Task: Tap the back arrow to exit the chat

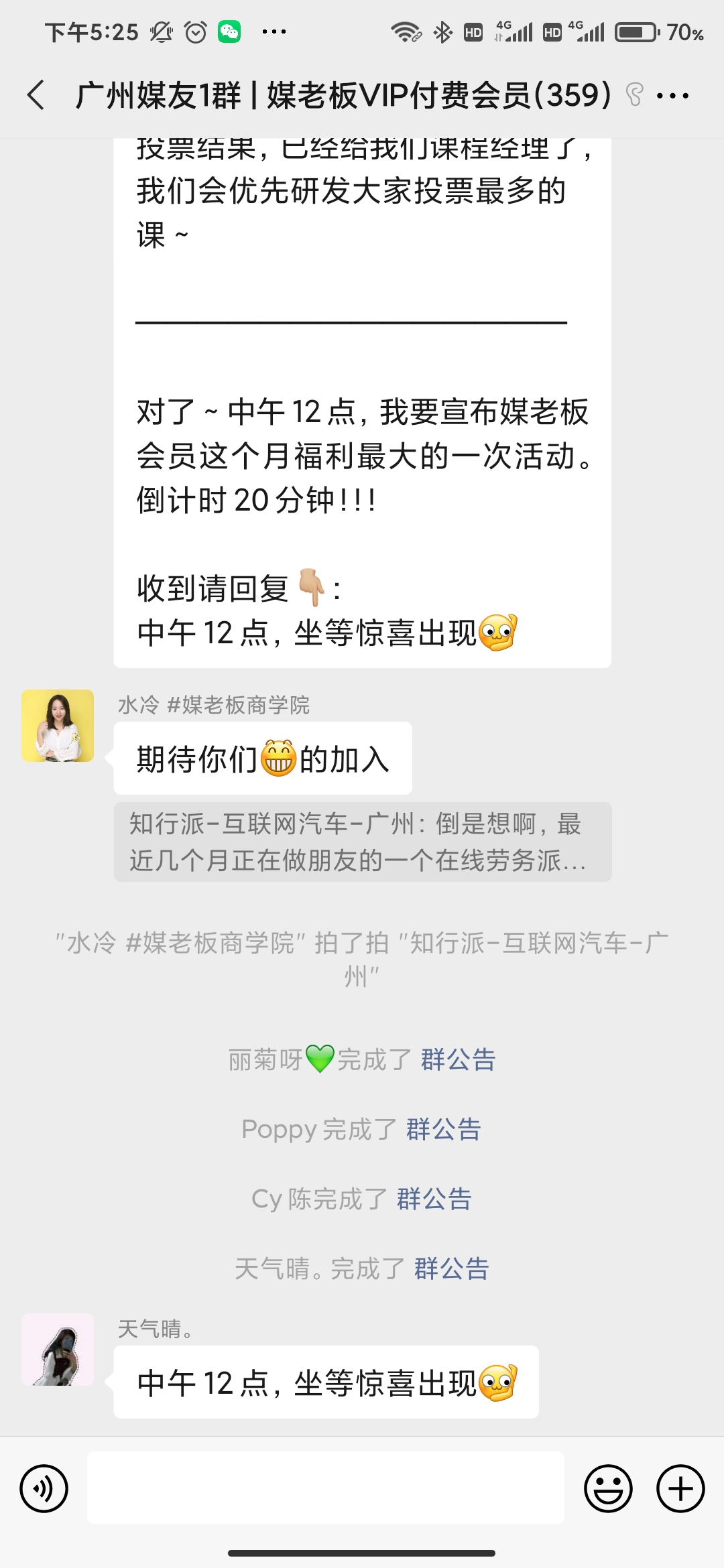Action: (x=38, y=94)
